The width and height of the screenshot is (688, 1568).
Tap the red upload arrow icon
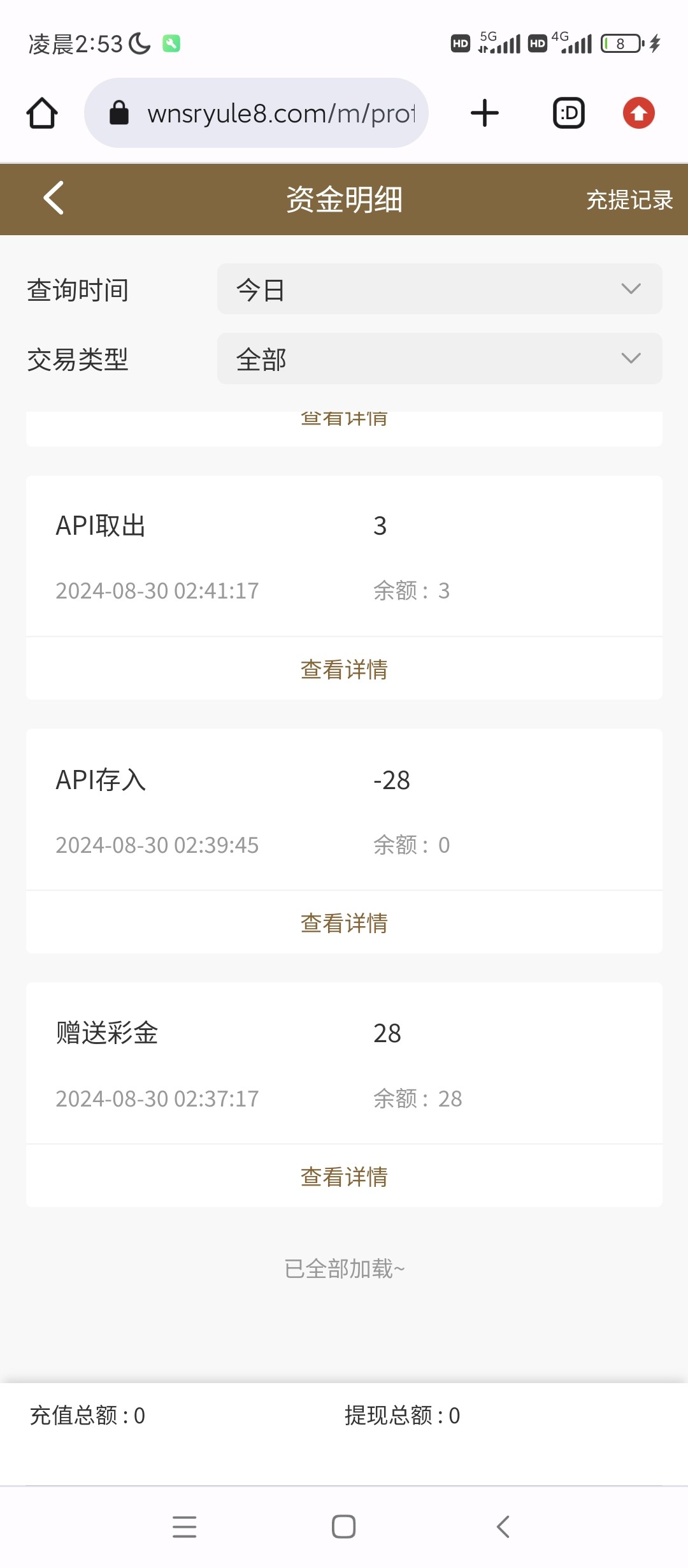(639, 113)
